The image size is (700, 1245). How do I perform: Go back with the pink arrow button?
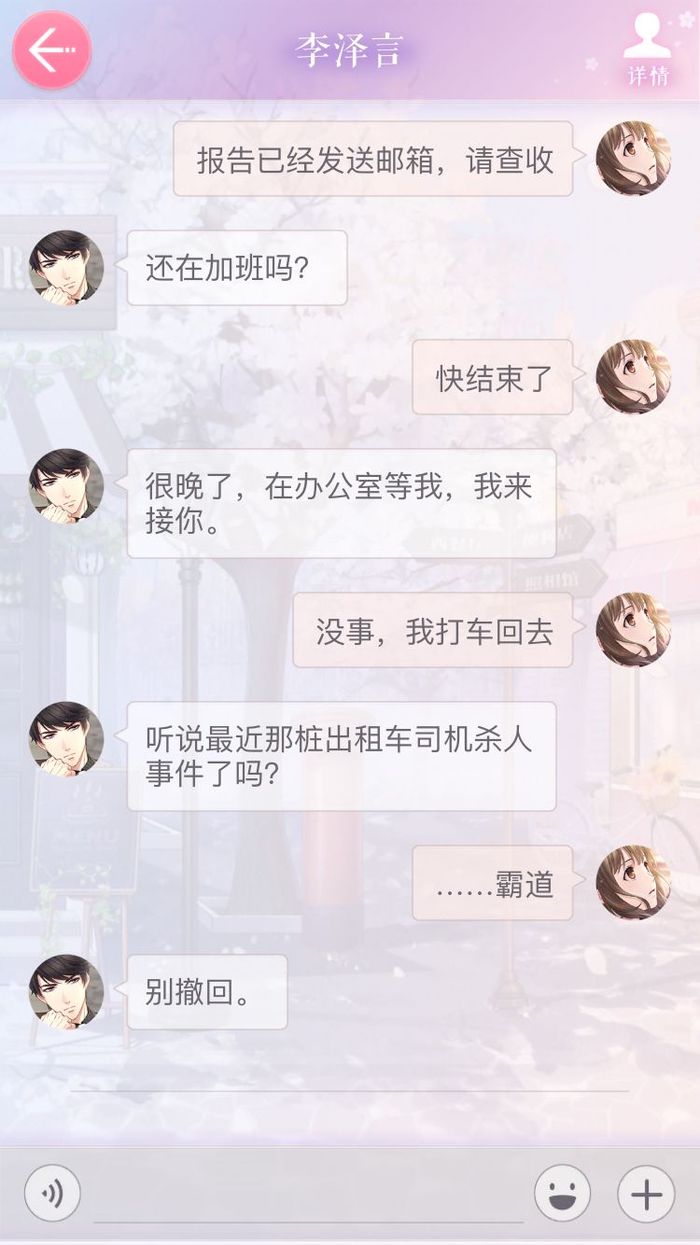(52, 50)
